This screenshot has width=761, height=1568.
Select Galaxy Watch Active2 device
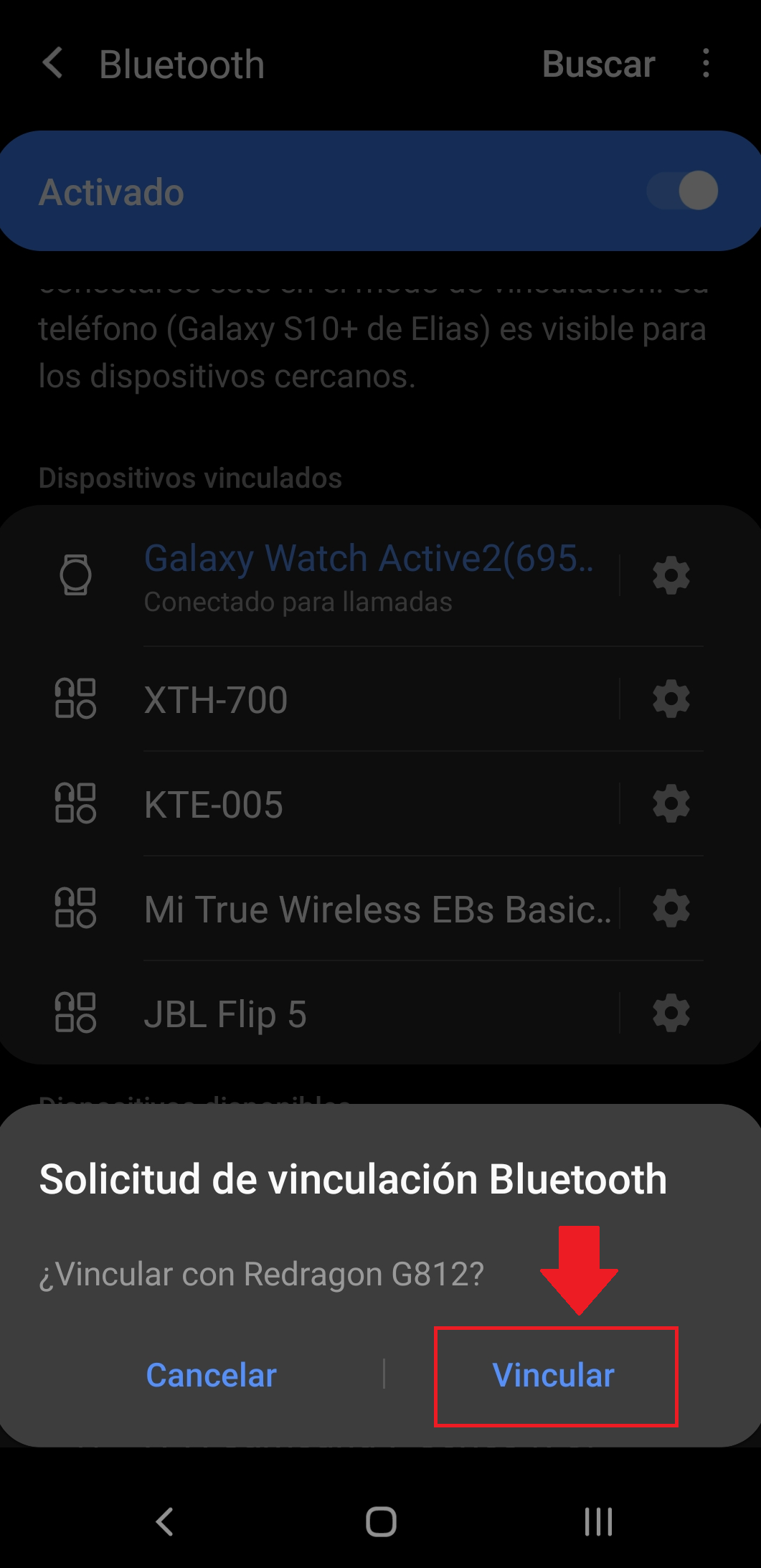pyautogui.click(x=369, y=575)
